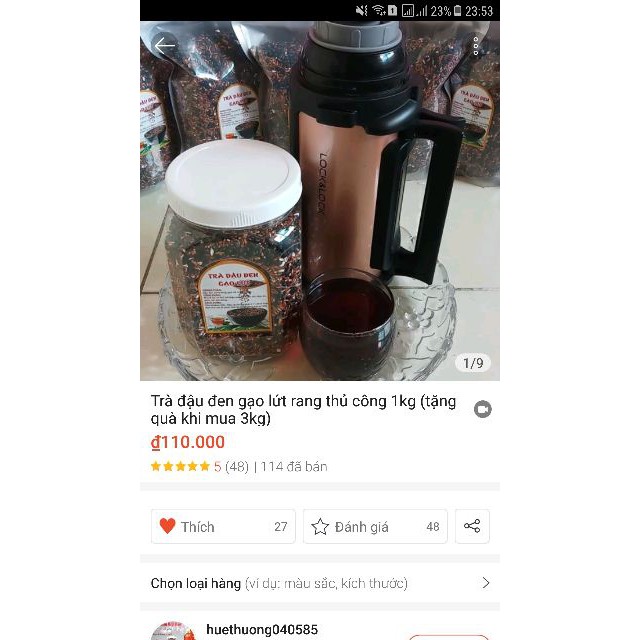Open the three-dot overflow menu
The height and width of the screenshot is (640, 640).
[476, 46]
